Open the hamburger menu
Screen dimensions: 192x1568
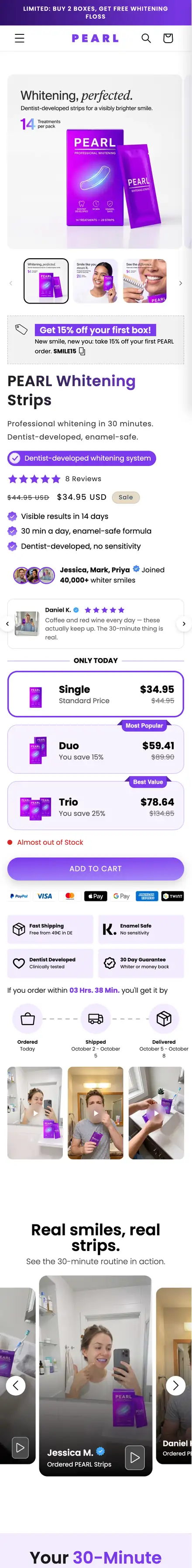point(20,38)
